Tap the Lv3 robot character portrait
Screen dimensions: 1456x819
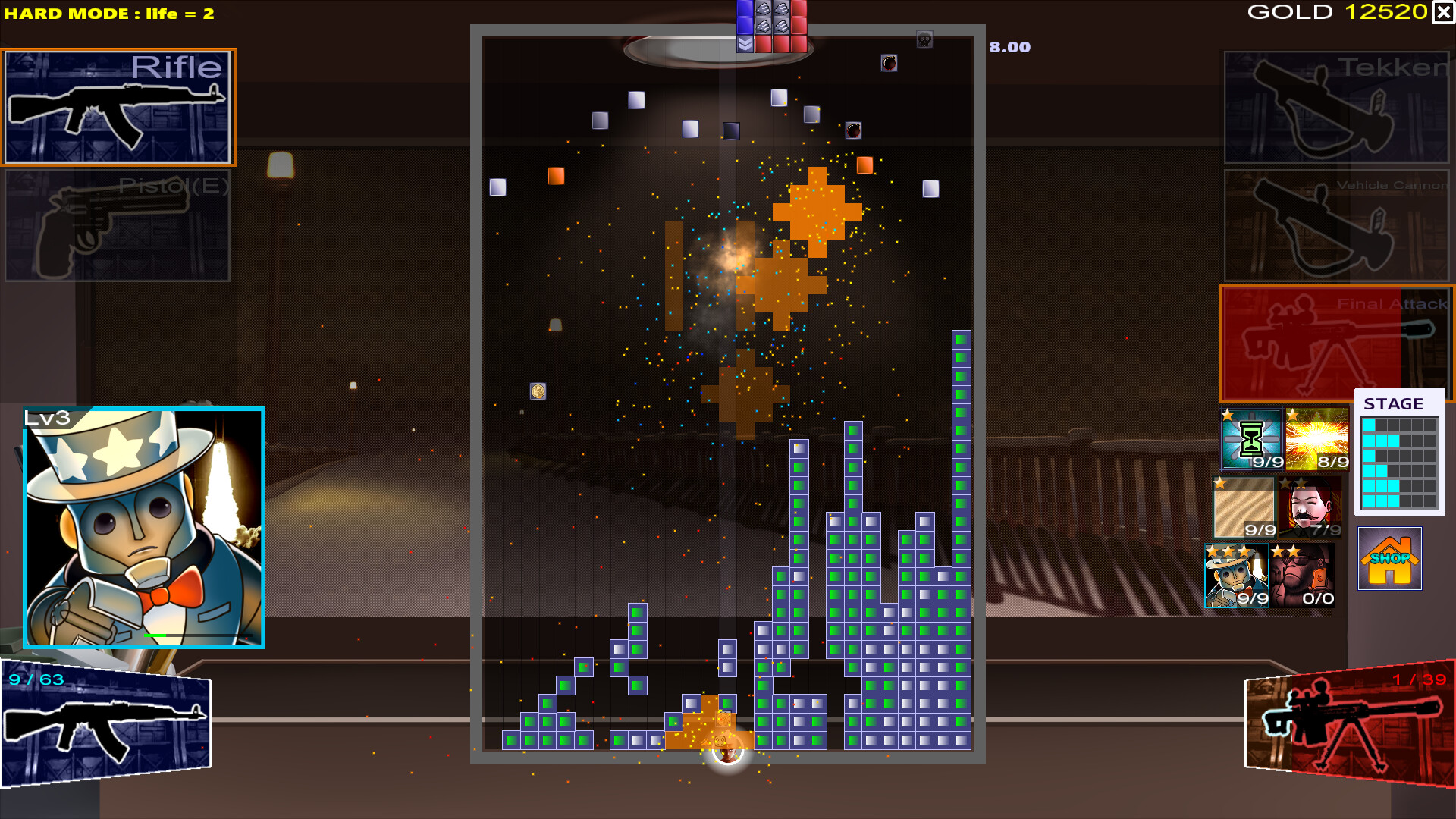pyautogui.click(x=144, y=528)
